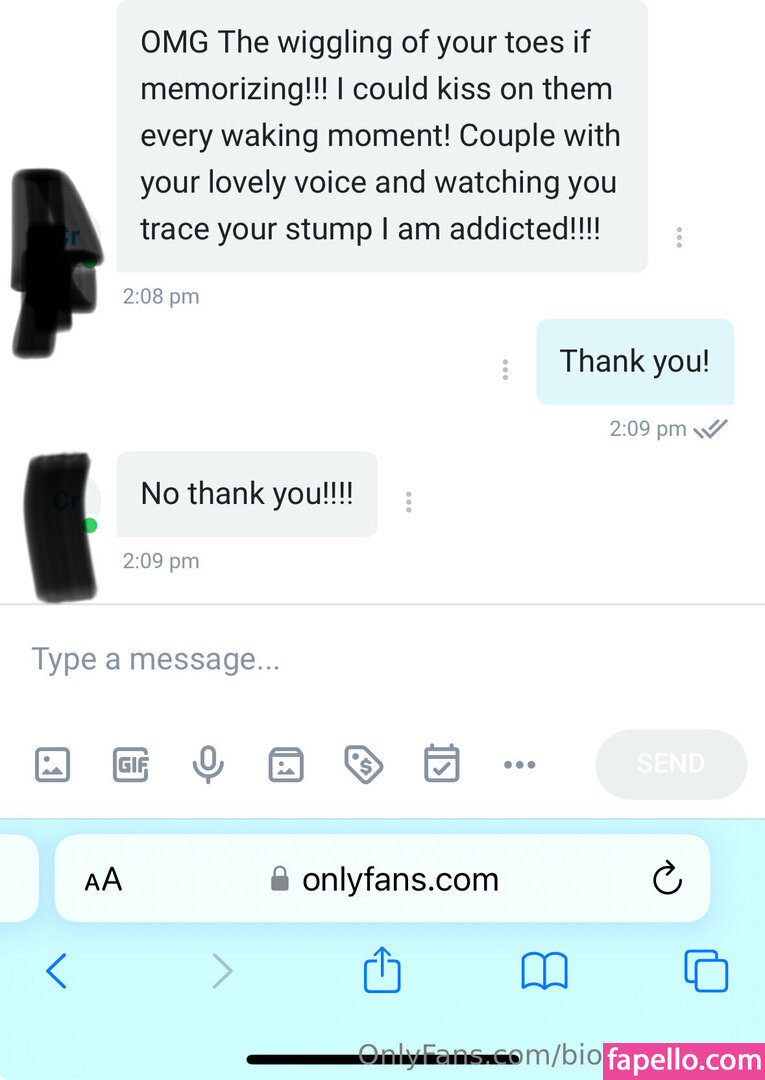Show open Safari tabs
This screenshot has width=765, height=1080.
(x=705, y=971)
